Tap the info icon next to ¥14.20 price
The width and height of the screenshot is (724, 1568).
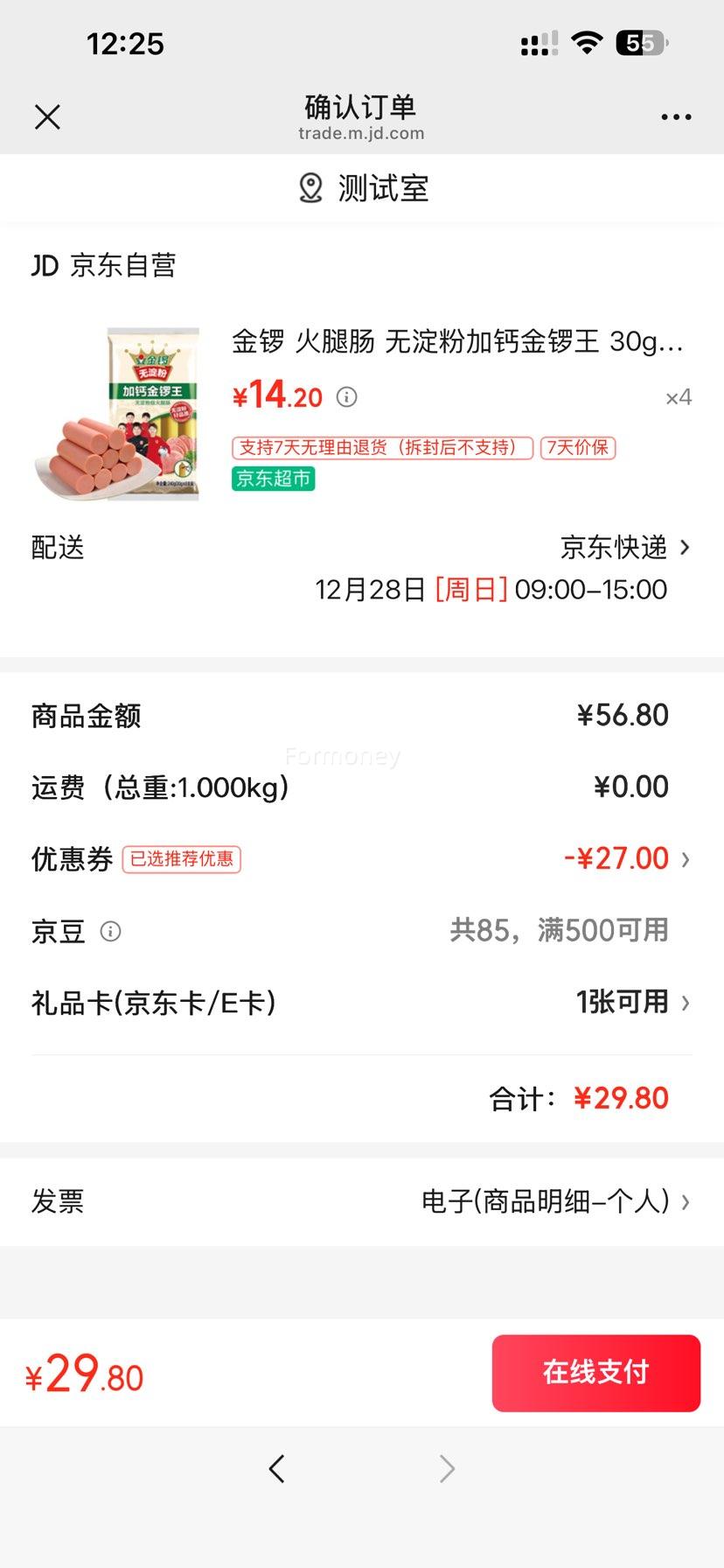tap(347, 396)
